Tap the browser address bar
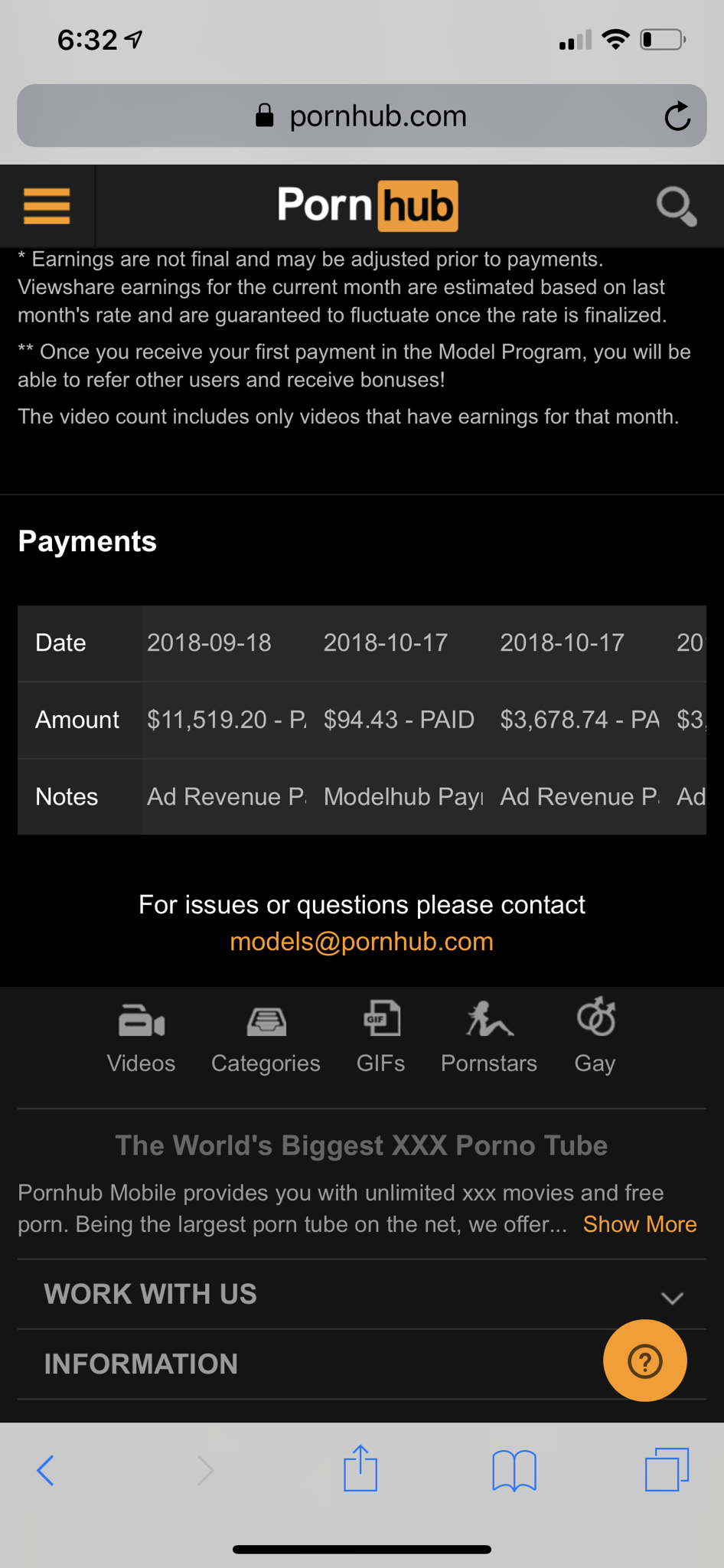 click(x=361, y=116)
